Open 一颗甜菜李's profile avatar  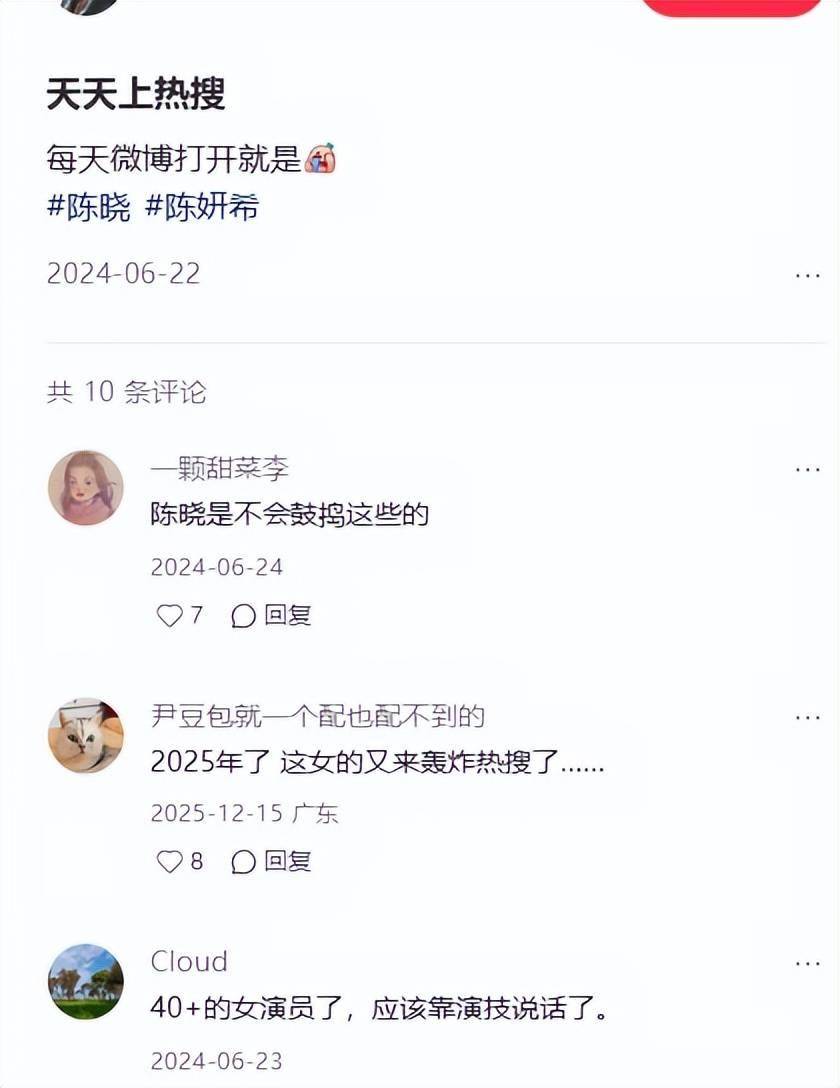coord(86,488)
